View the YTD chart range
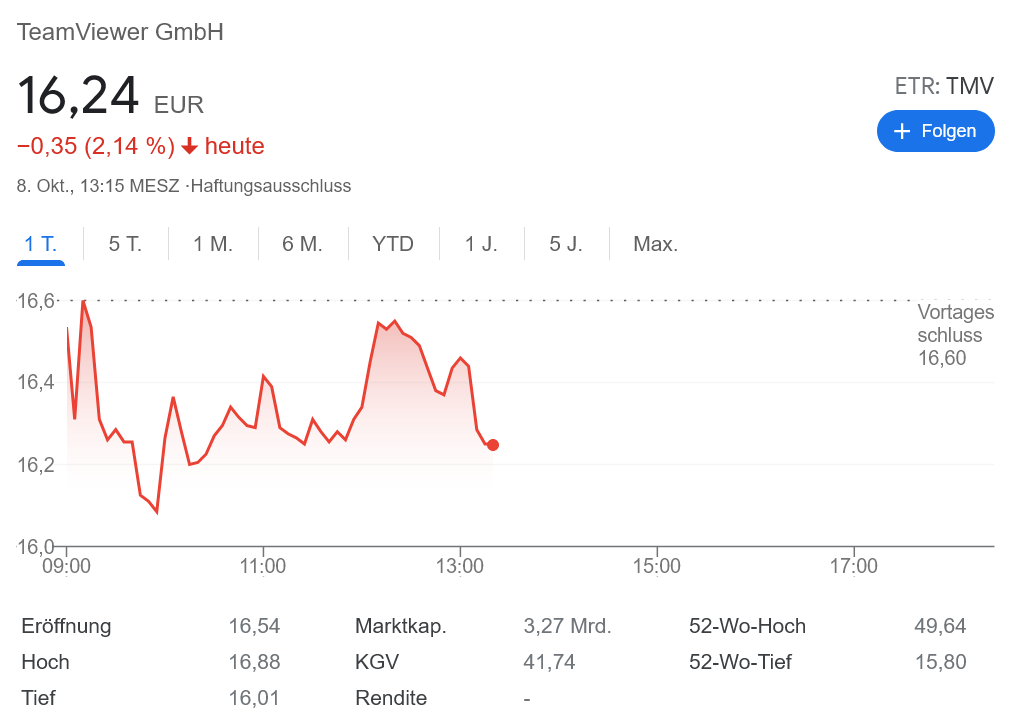1009x728 pixels. [x=393, y=244]
